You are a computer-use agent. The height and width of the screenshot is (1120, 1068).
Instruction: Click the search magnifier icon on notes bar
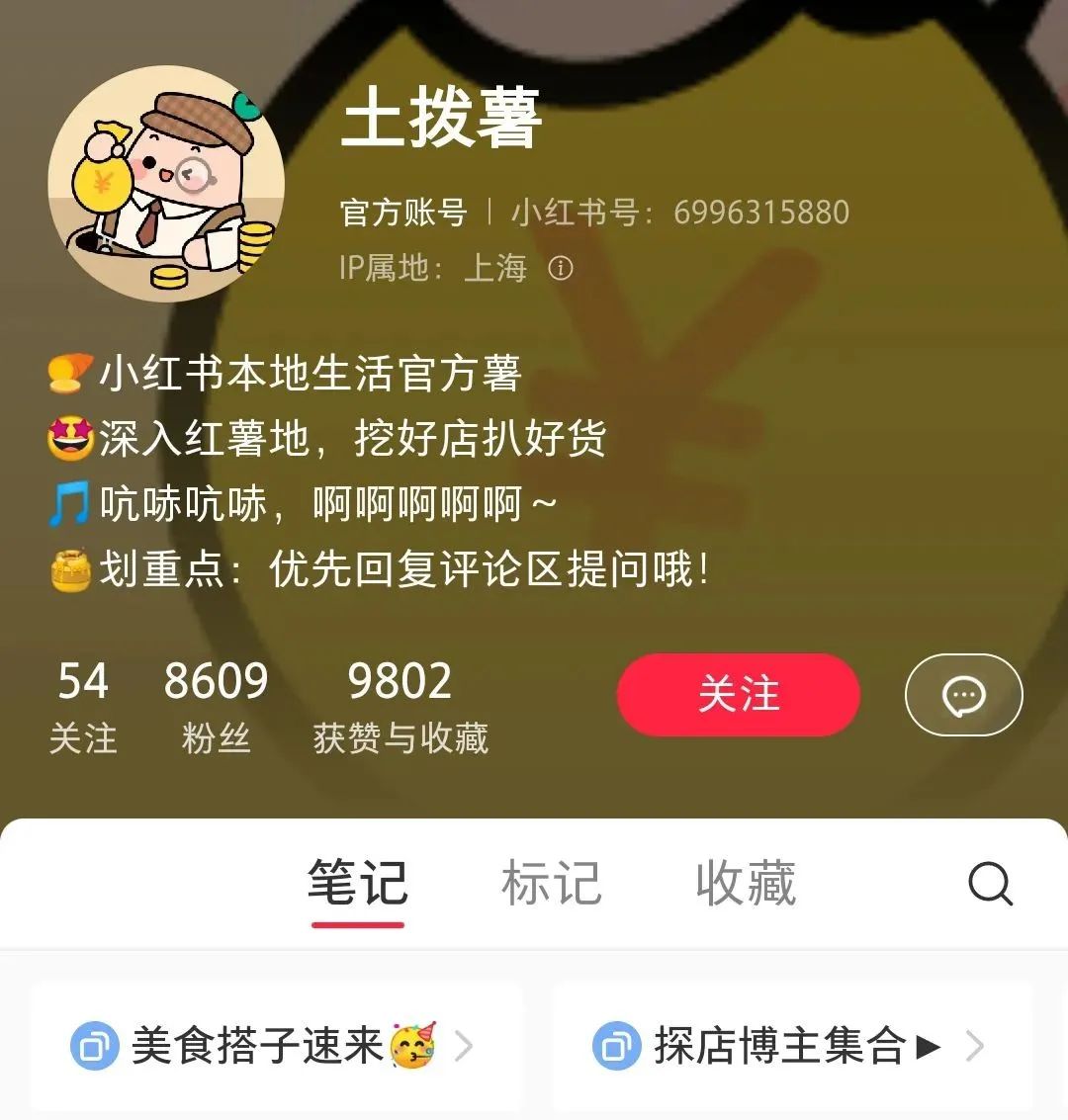989,885
